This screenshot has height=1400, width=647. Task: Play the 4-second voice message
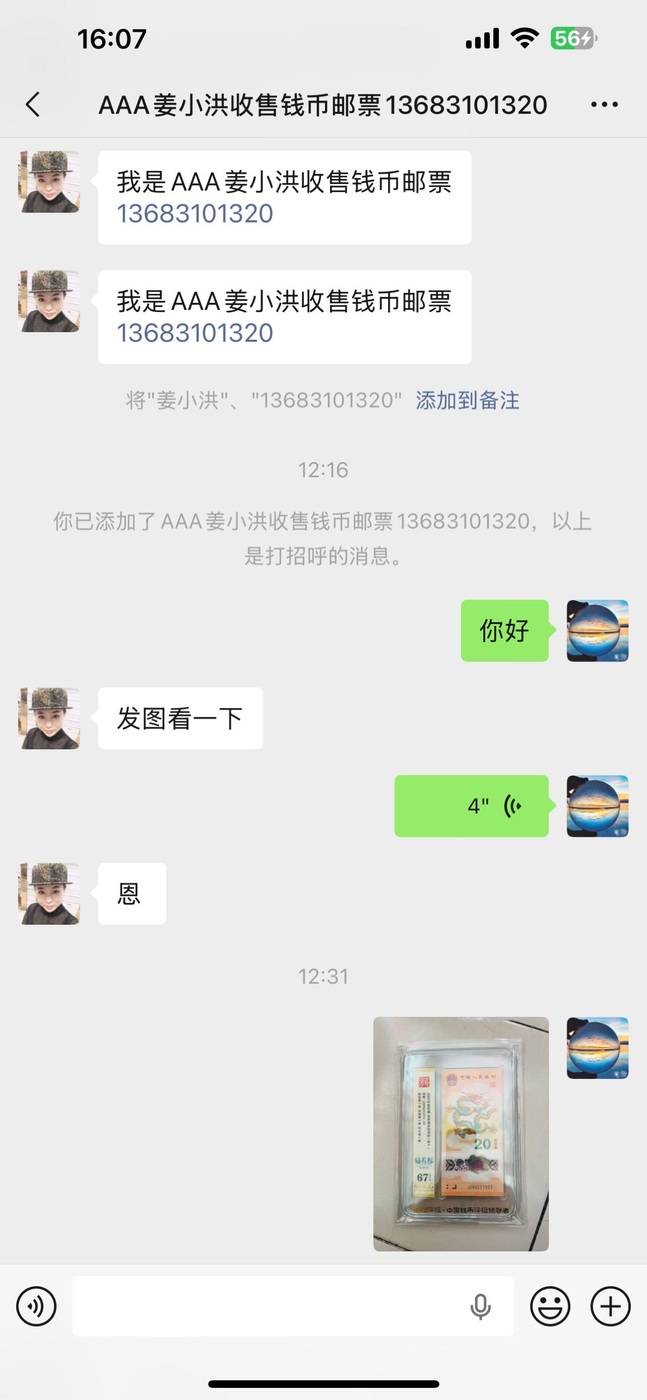[x=472, y=806]
